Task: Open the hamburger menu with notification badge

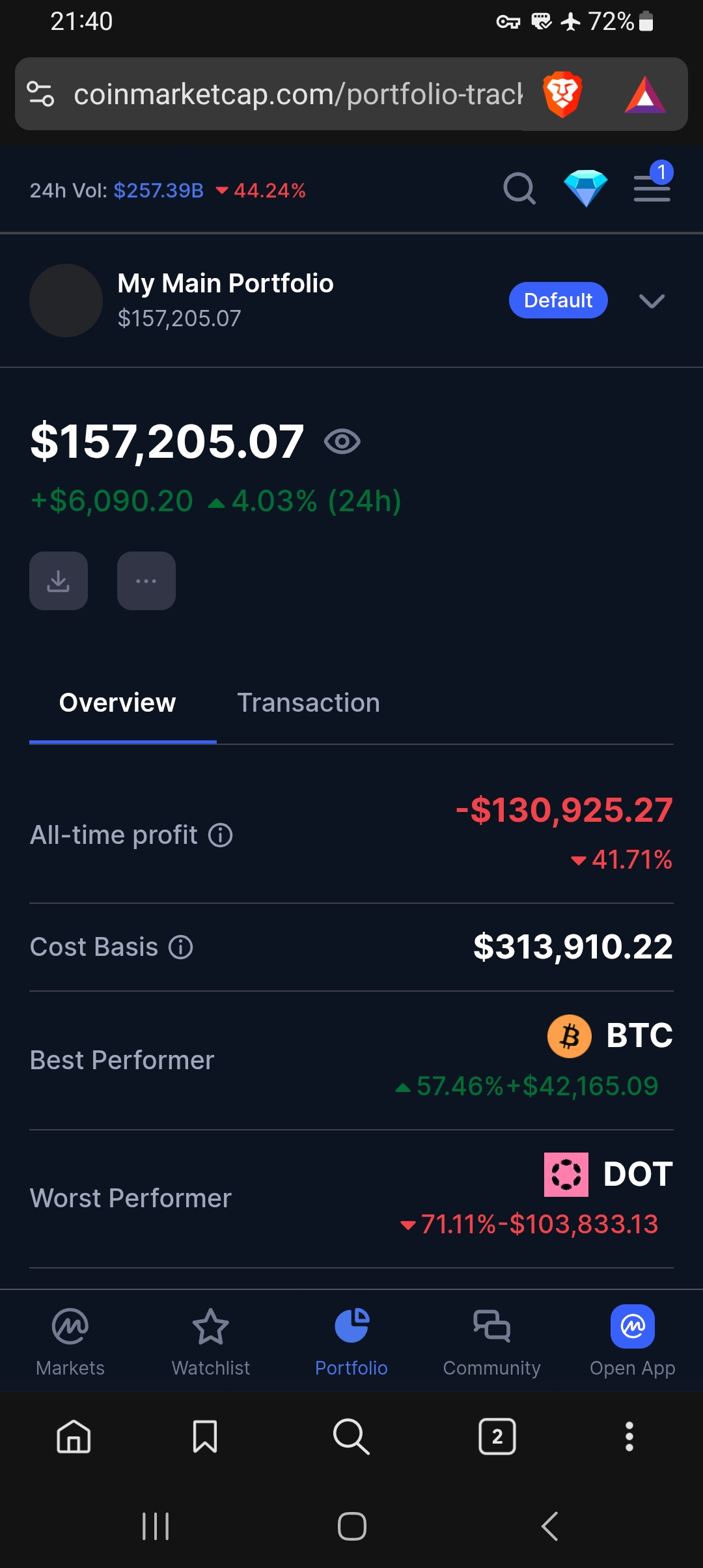Action: pos(652,188)
